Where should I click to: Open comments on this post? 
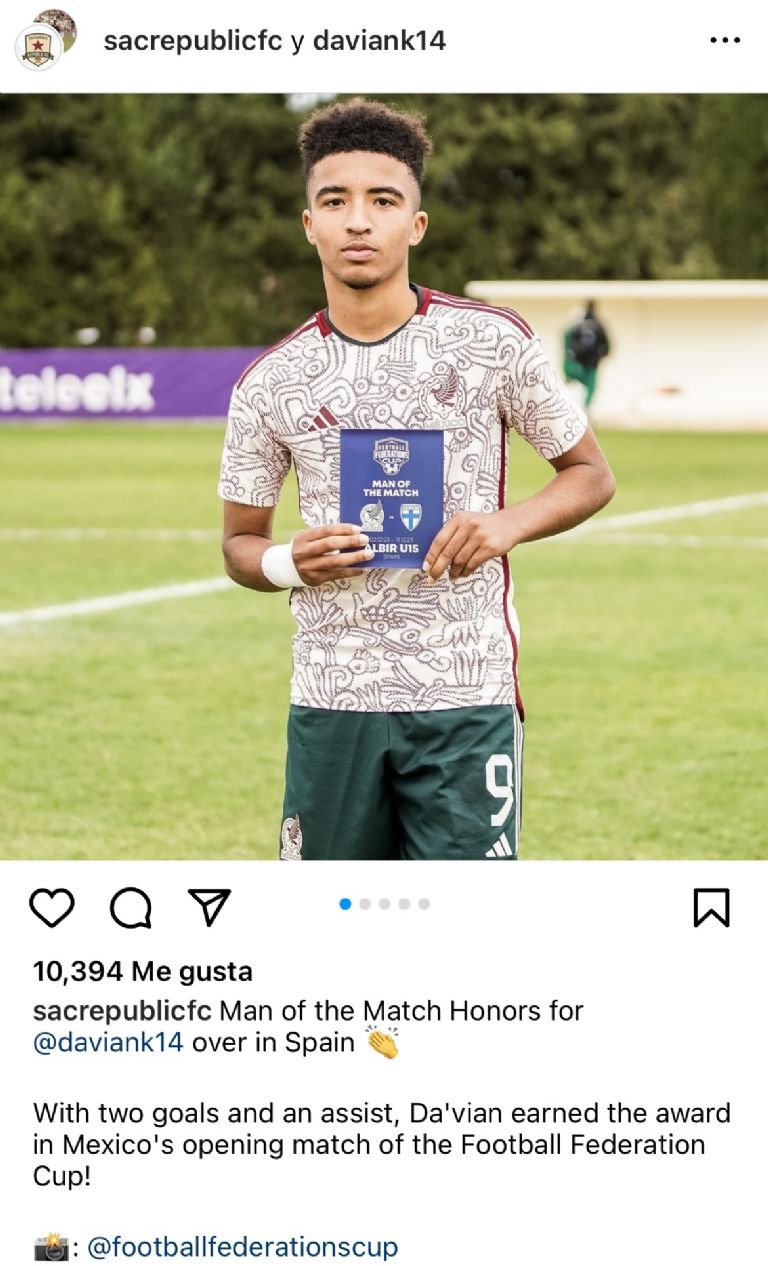(131, 907)
